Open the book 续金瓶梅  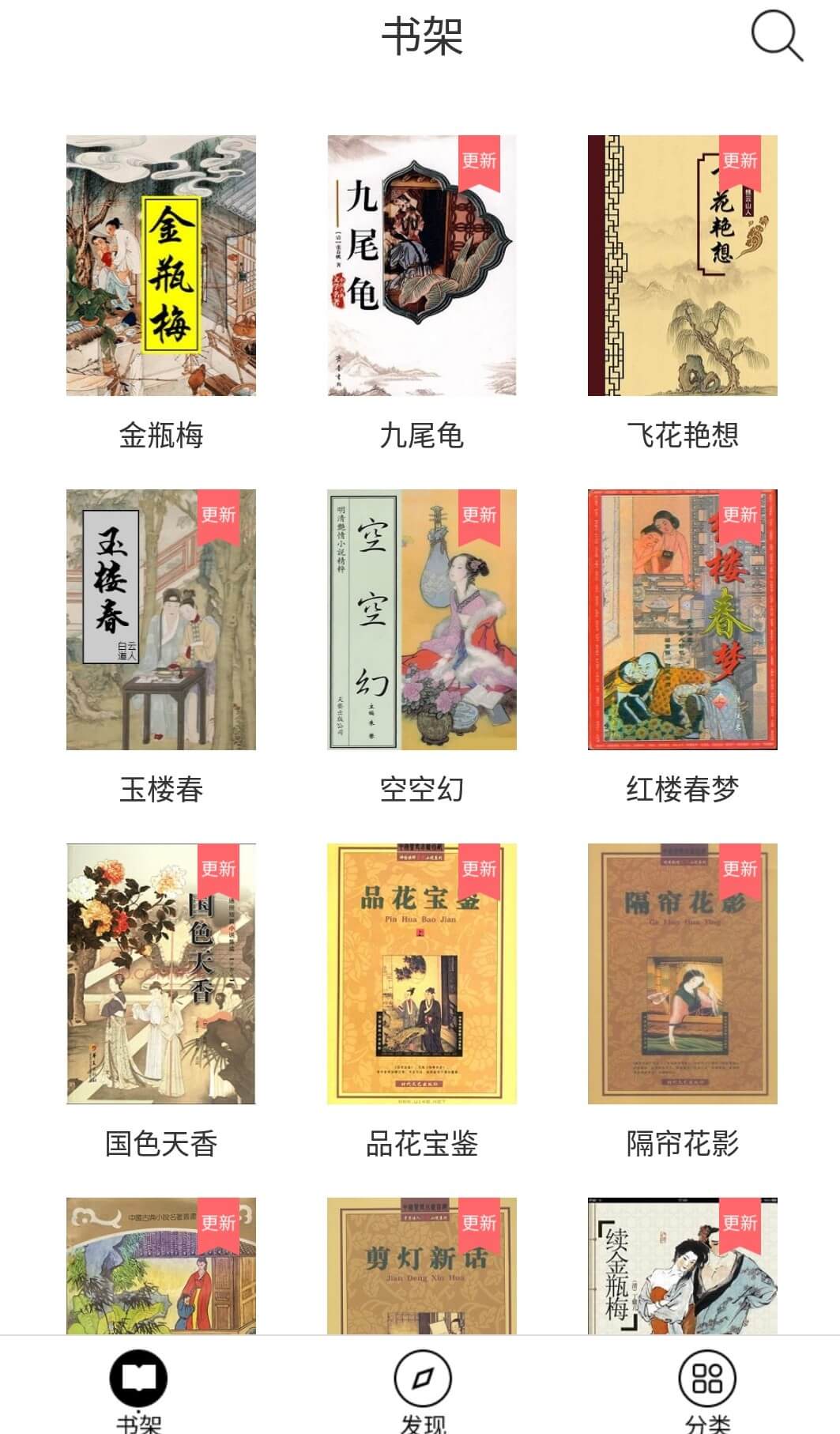[x=683, y=1266]
